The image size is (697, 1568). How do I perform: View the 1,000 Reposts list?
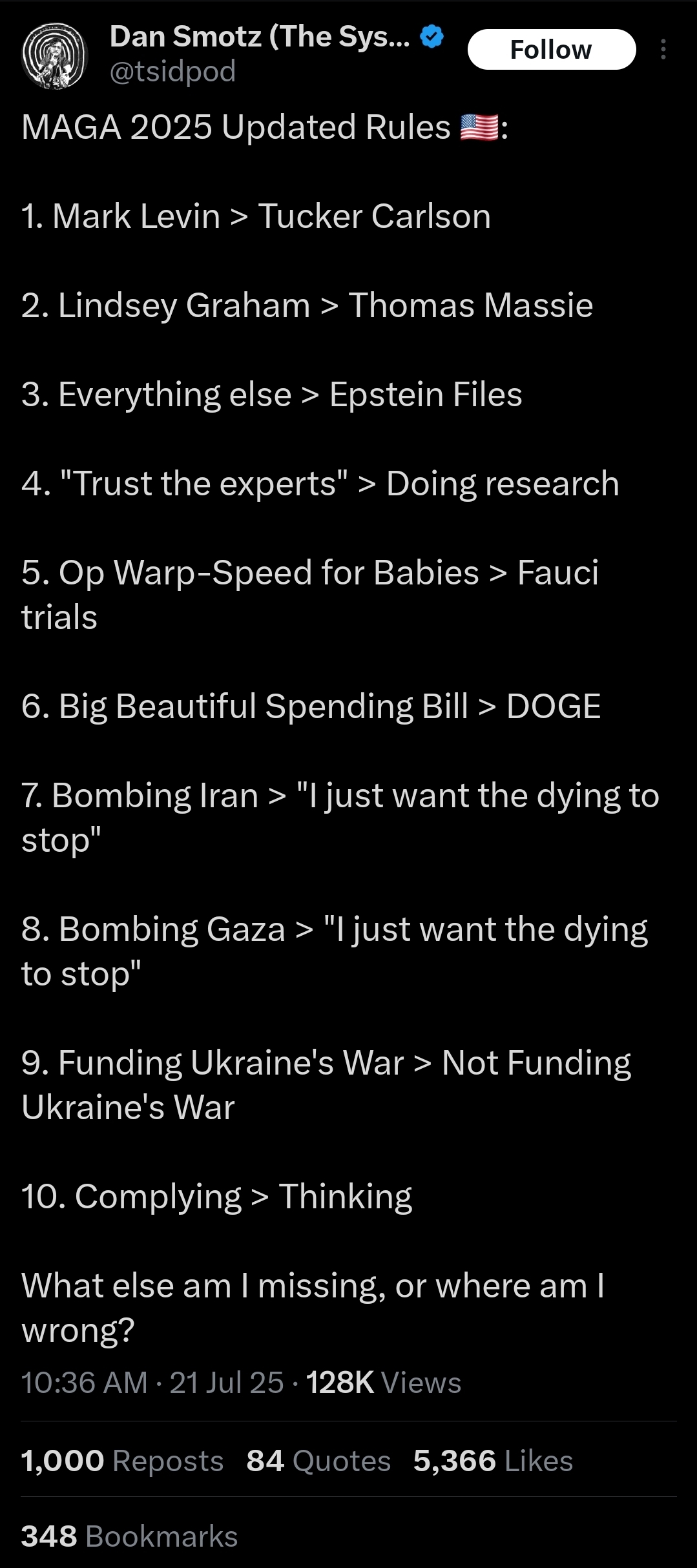point(122,1461)
